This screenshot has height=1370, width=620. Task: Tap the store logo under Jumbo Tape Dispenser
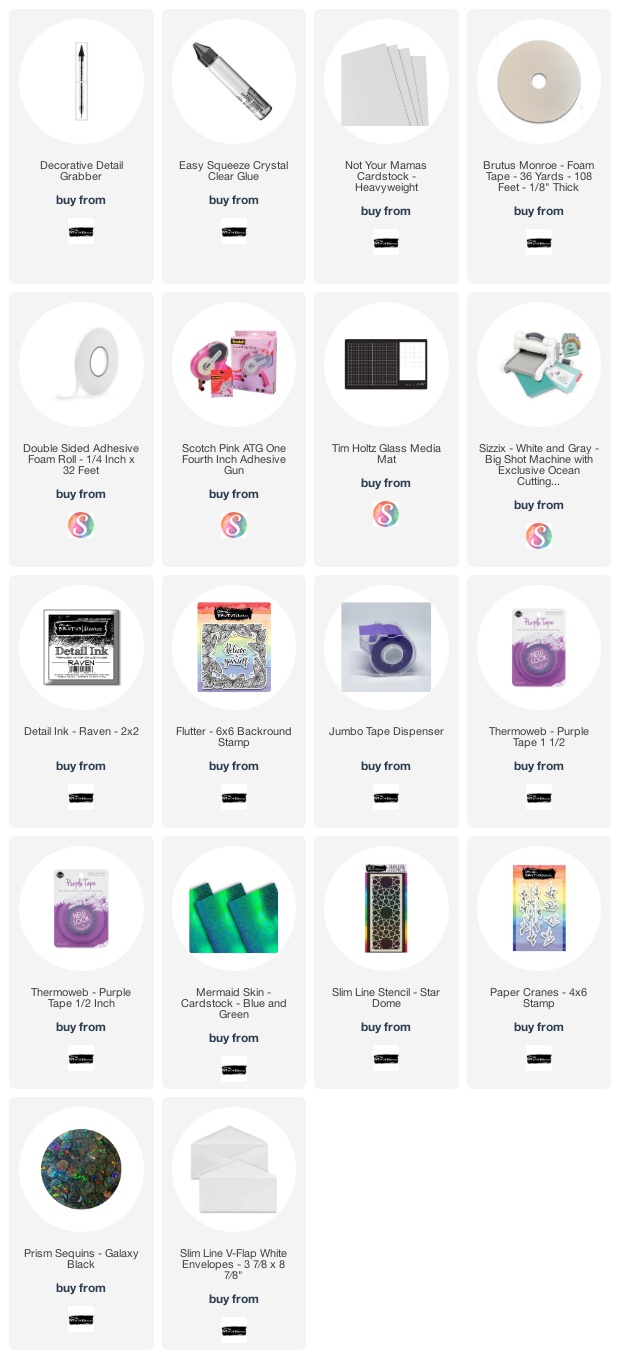(386, 797)
